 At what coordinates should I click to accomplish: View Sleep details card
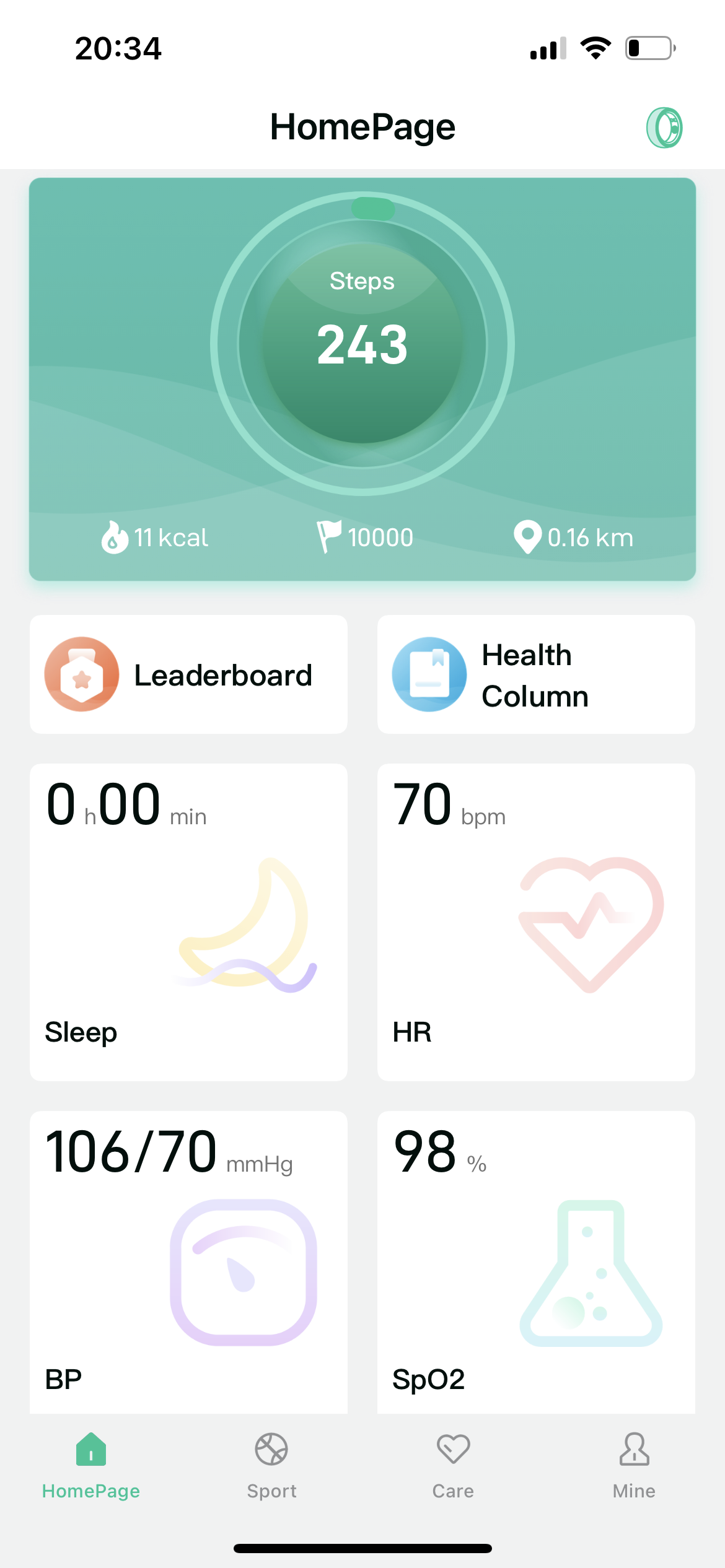coord(188,922)
